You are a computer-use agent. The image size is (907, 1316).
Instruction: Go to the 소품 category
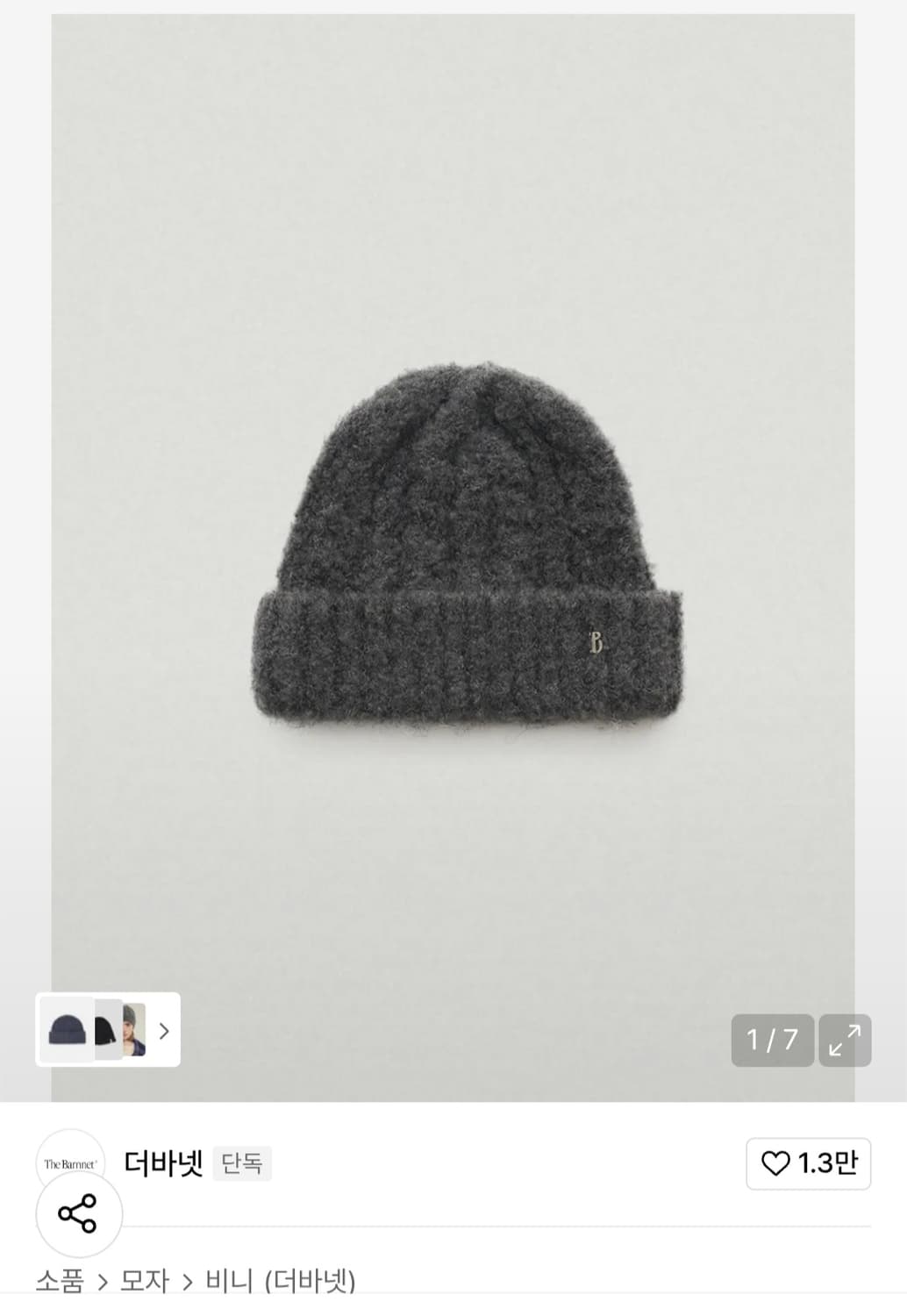[x=60, y=1281]
